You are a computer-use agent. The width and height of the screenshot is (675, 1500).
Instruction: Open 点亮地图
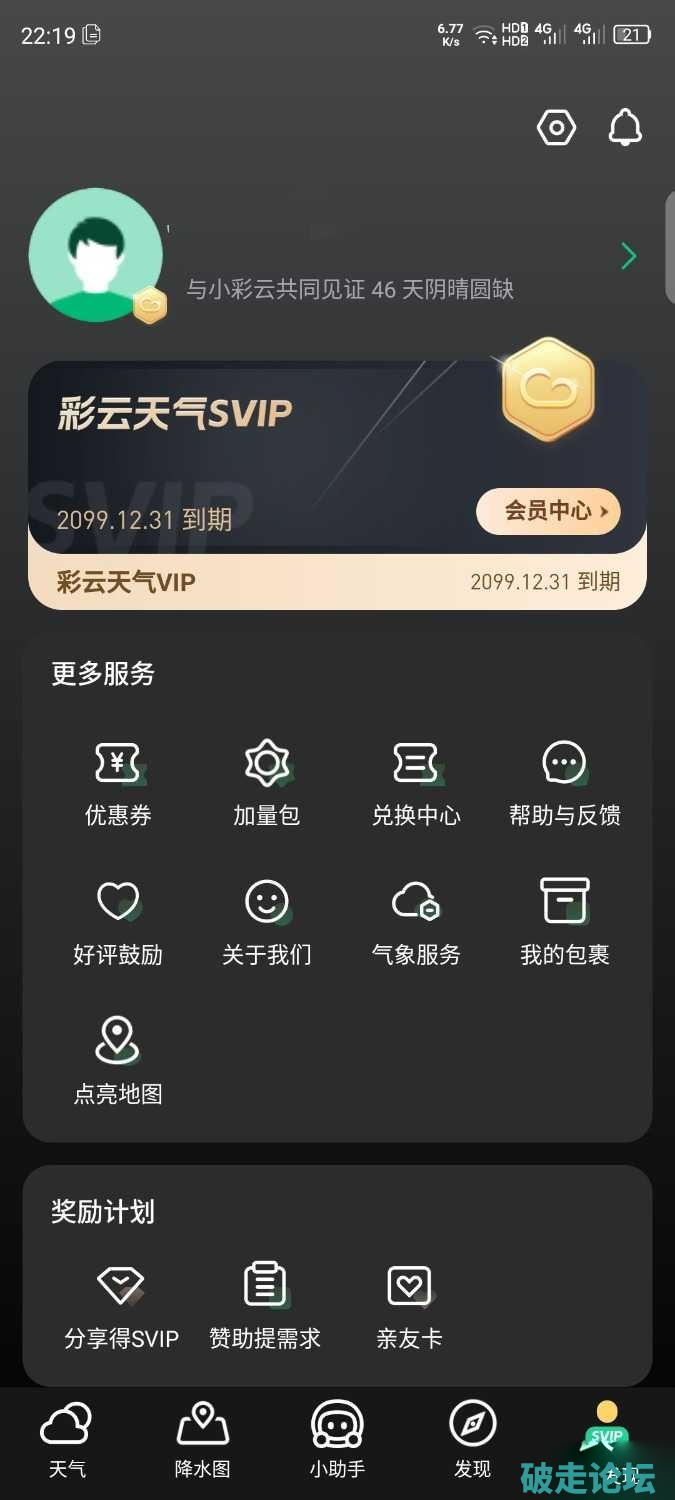pos(118,1061)
